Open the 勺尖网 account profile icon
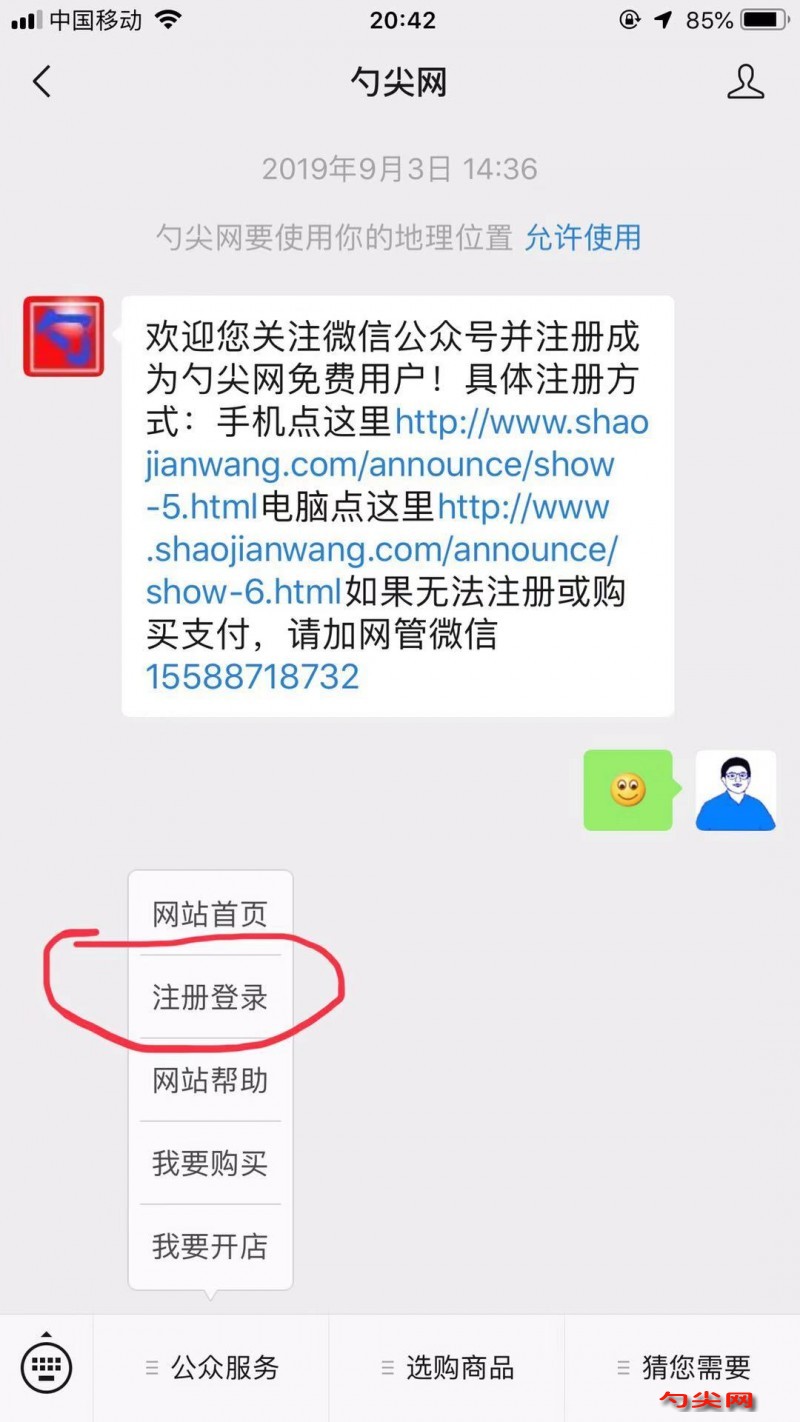 click(x=745, y=82)
